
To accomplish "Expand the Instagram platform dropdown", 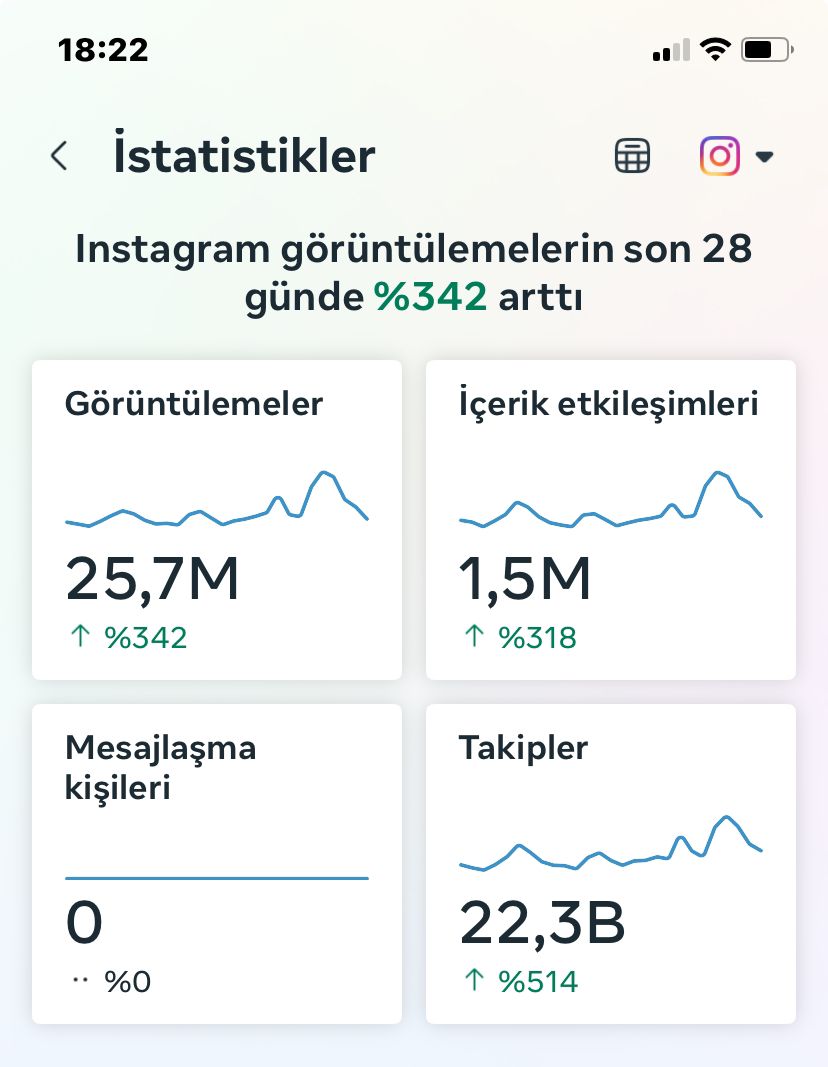I will click(736, 156).
